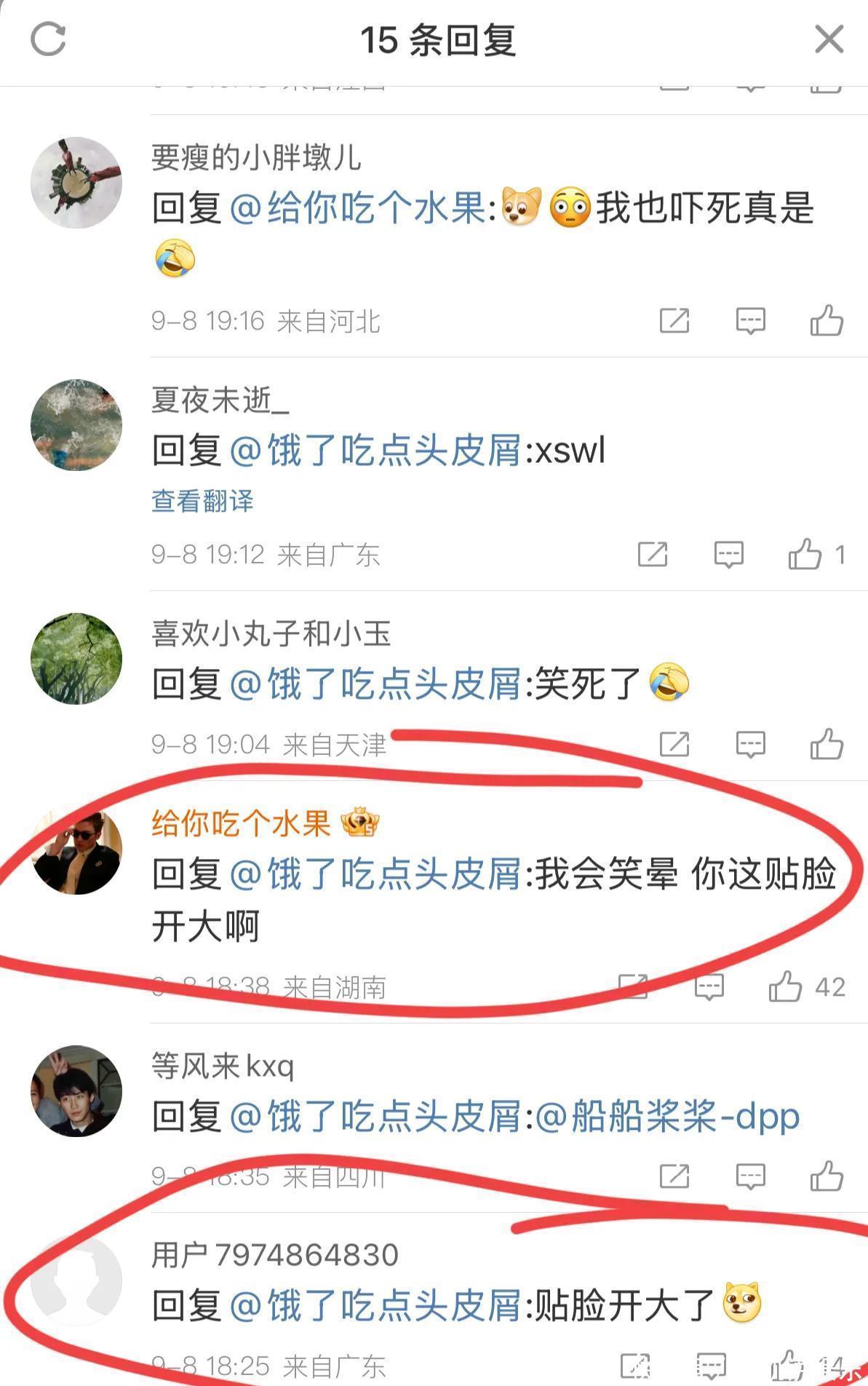Open 等风来kxq's profile avatar

[76, 1091]
